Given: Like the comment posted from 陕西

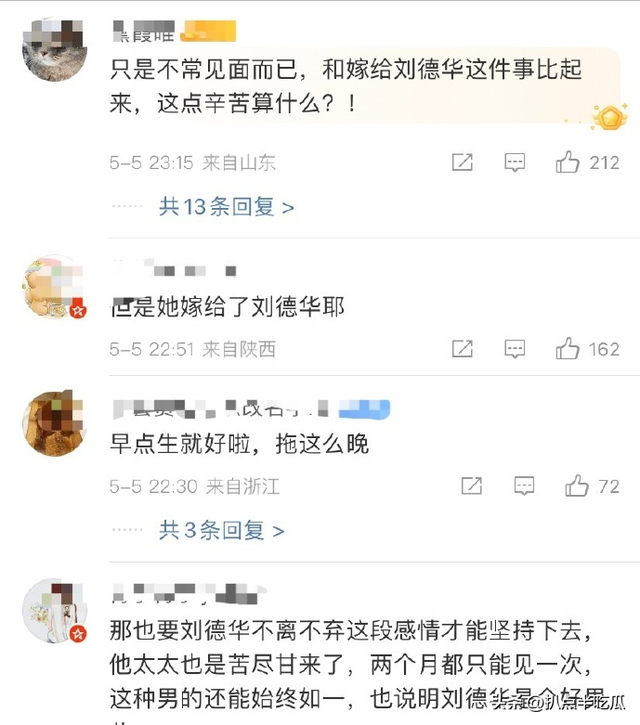Looking at the screenshot, I should coord(568,349).
